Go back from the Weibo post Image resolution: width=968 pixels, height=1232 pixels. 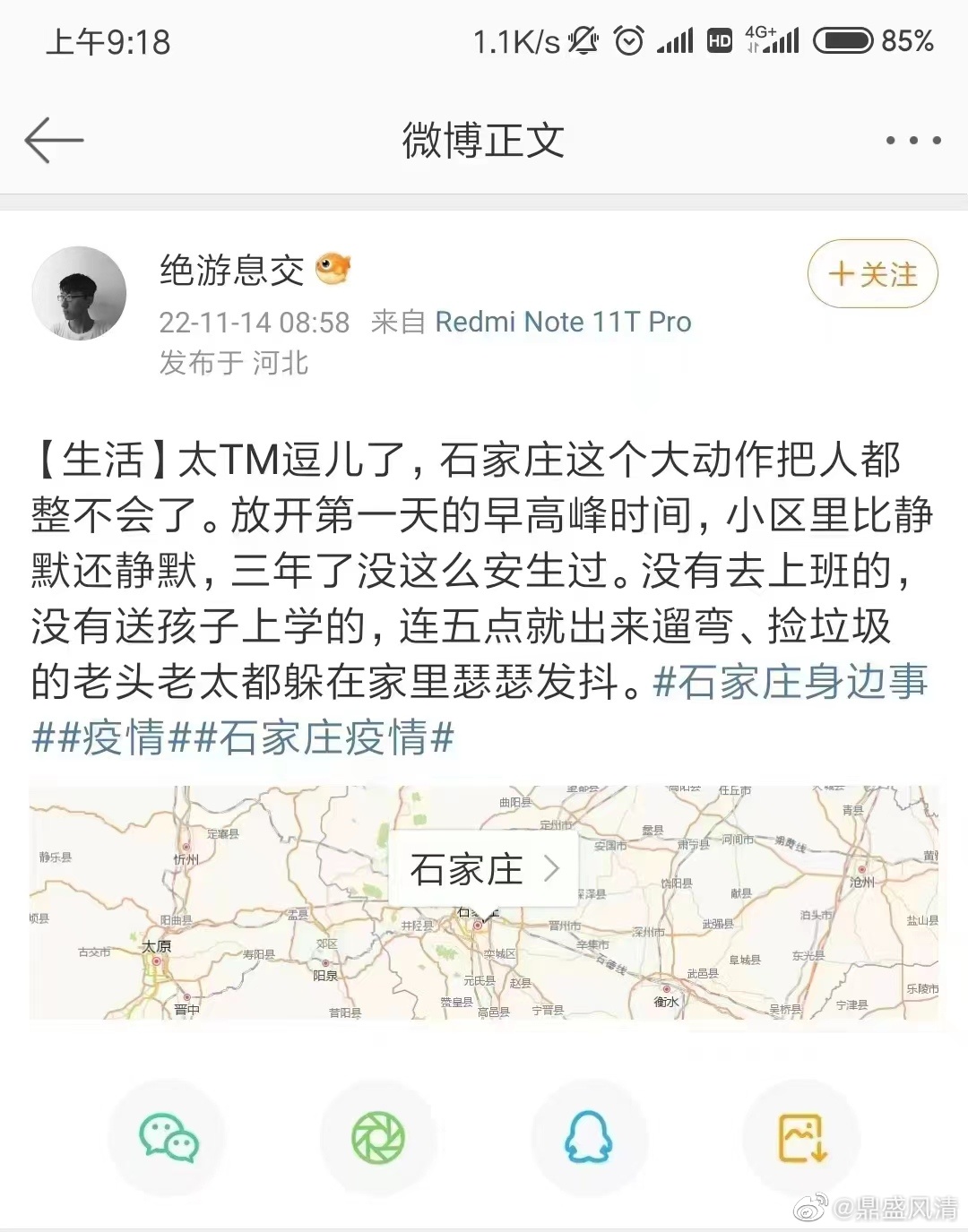[x=54, y=141]
